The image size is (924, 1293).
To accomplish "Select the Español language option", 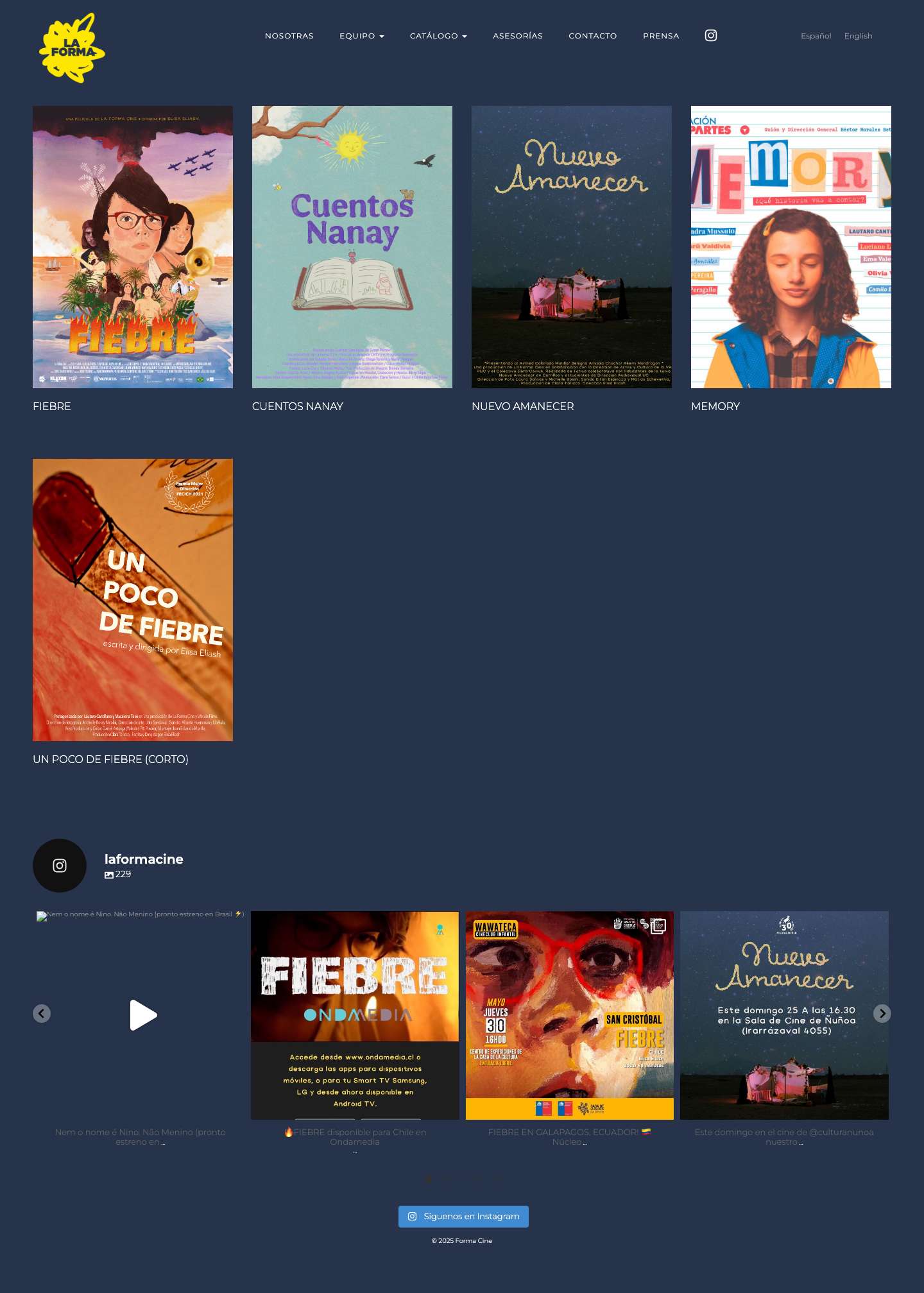I will tap(816, 36).
